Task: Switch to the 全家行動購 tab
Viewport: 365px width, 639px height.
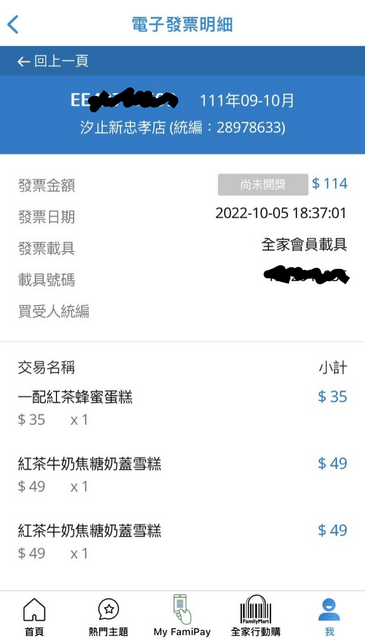Action: 255,616
